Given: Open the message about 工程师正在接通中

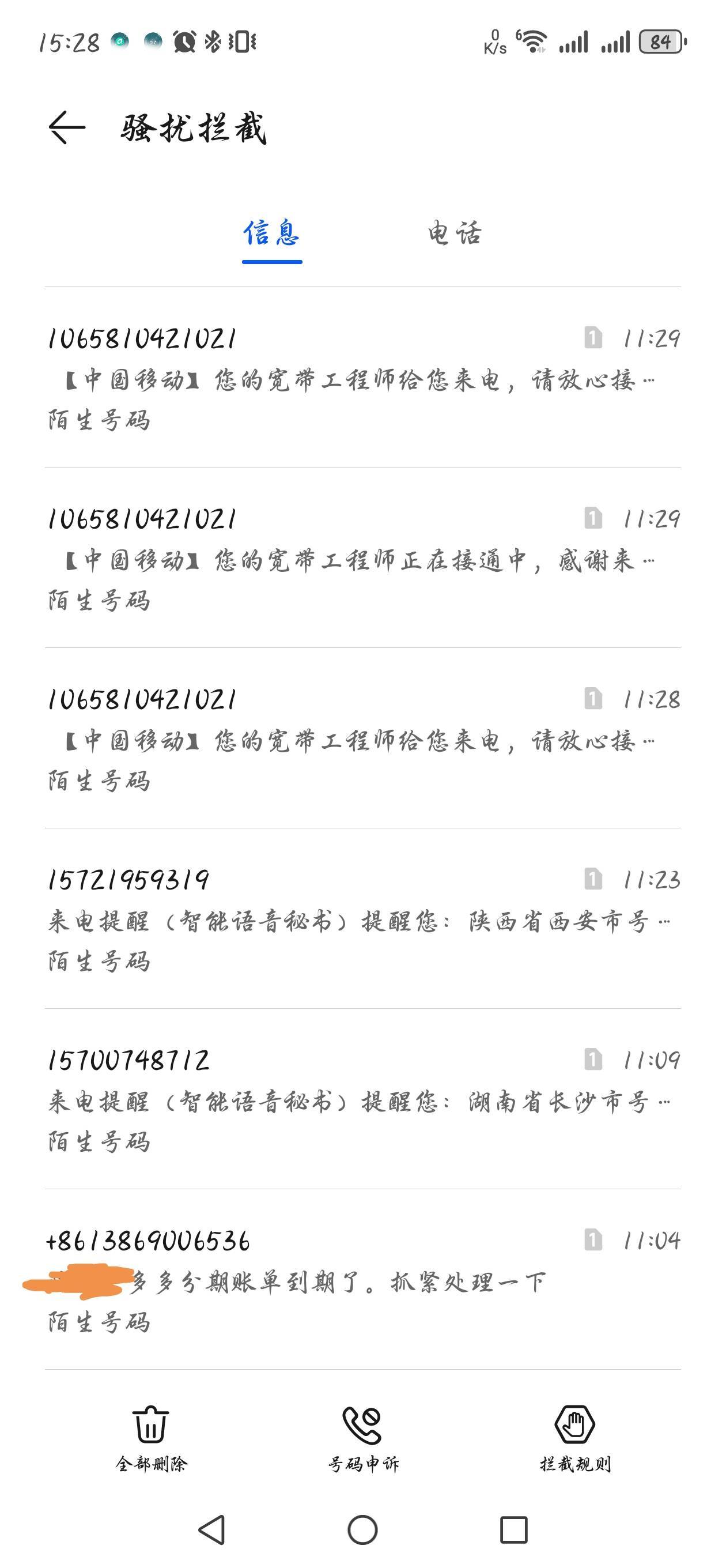Looking at the screenshot, I should tap(362, 557).
